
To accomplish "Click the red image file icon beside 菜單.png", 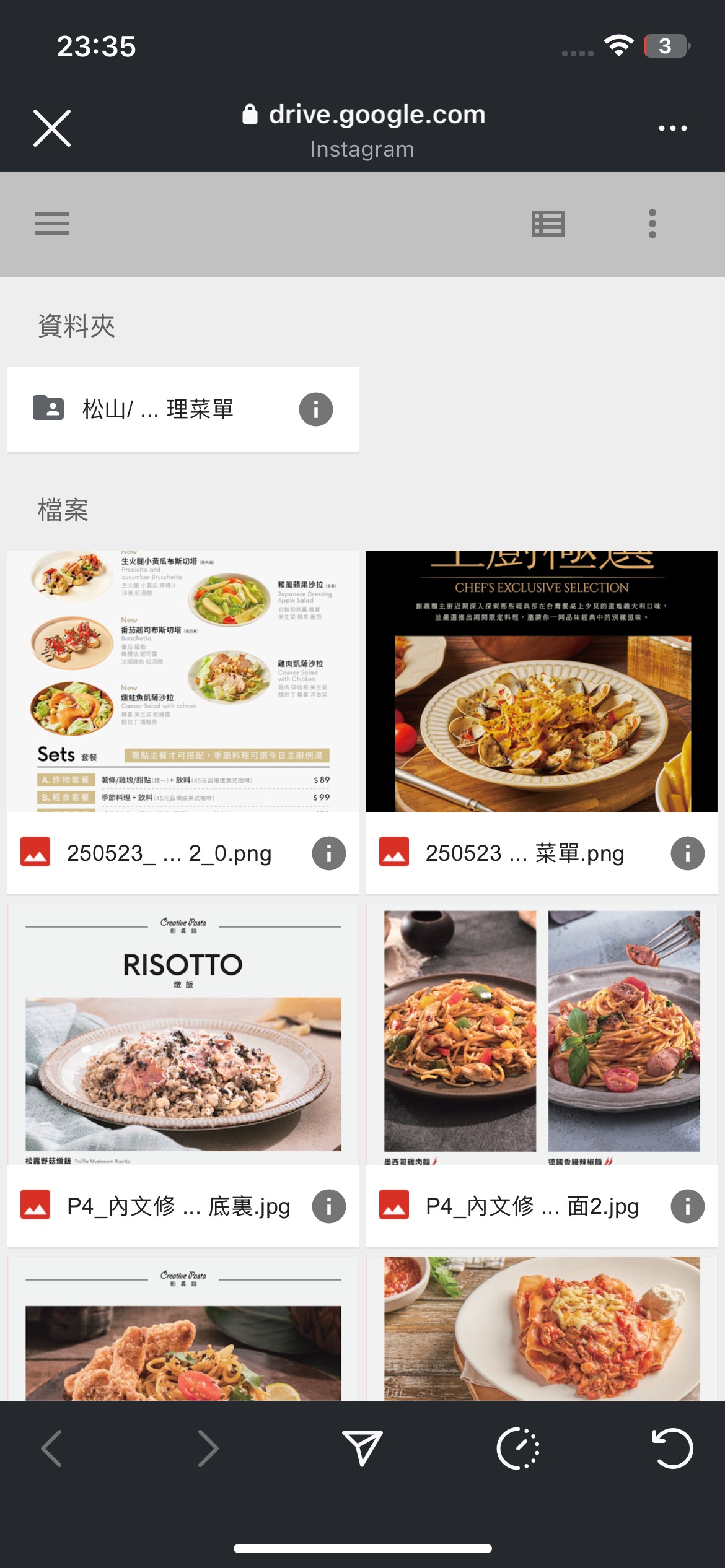I will click(395, 853).
